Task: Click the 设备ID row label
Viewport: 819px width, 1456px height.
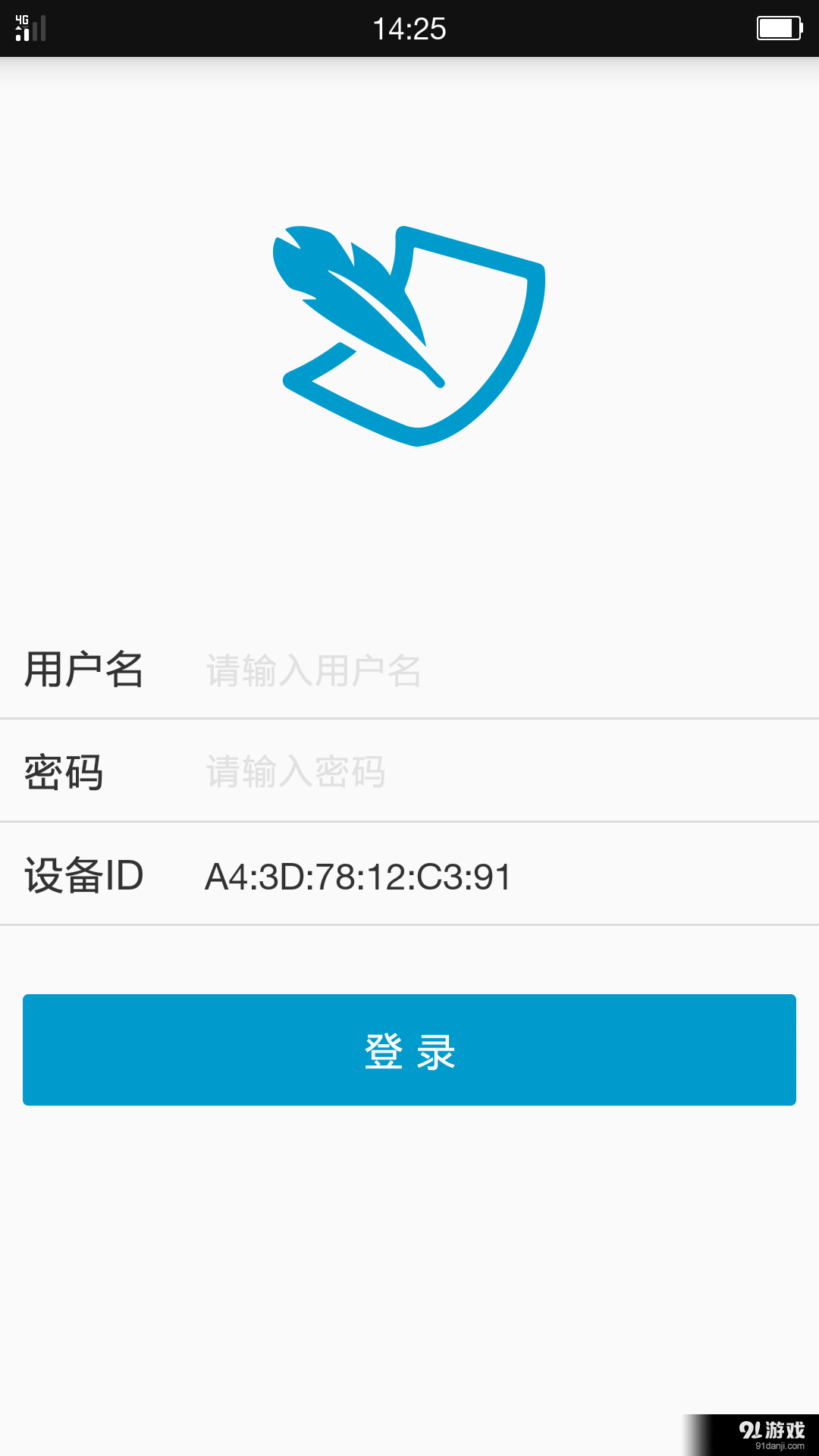Action: pos(83,875)
